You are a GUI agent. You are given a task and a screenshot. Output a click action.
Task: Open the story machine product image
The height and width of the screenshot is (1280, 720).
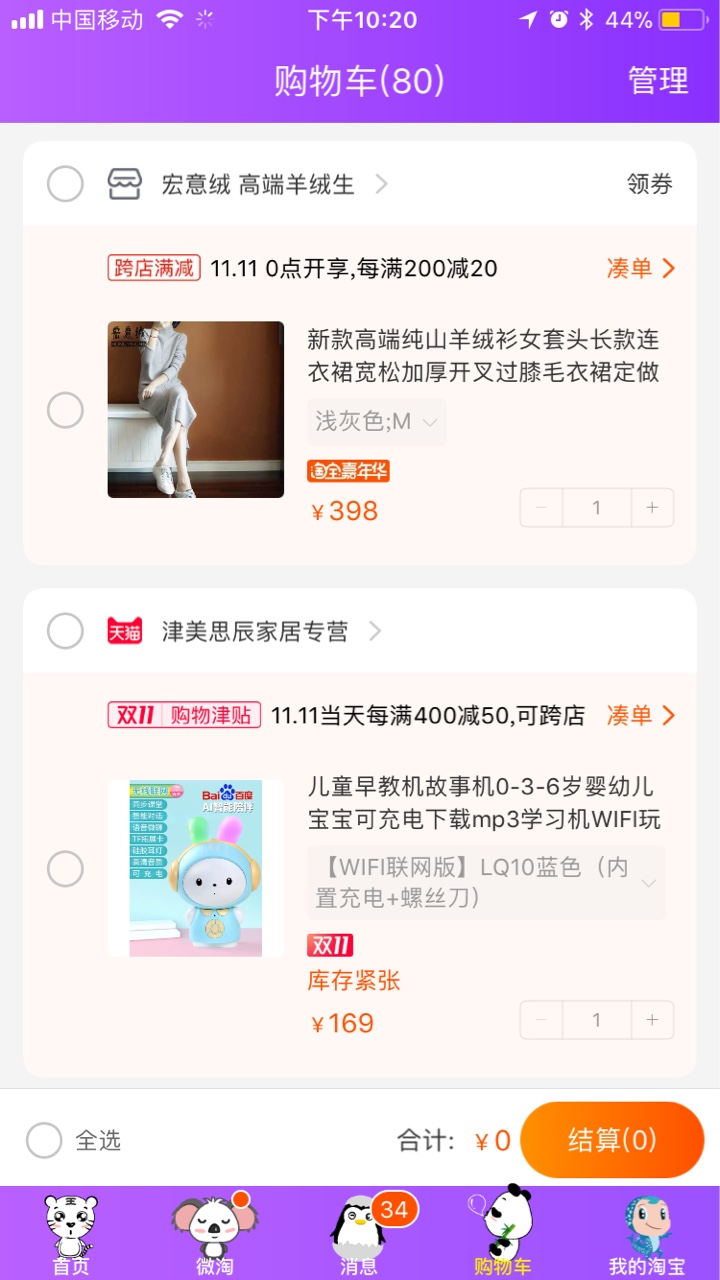point(196,869)
